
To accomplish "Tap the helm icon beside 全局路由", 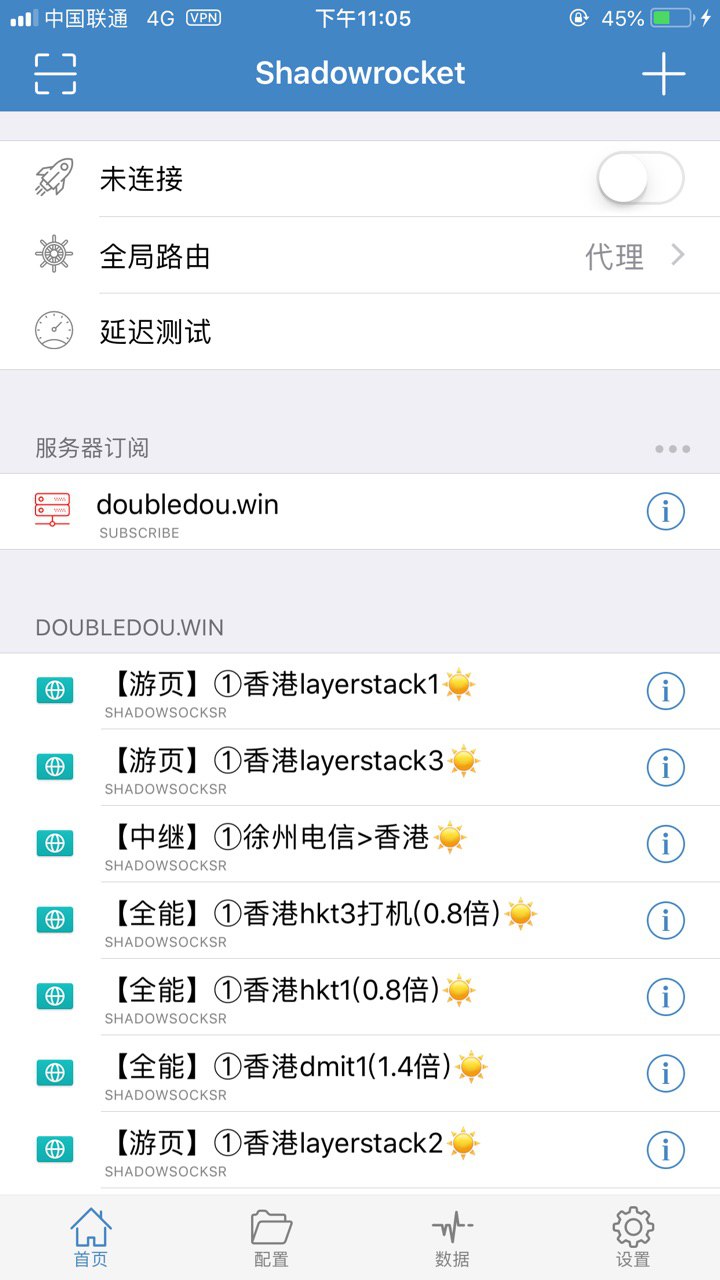I will click(x=54, y=255).
